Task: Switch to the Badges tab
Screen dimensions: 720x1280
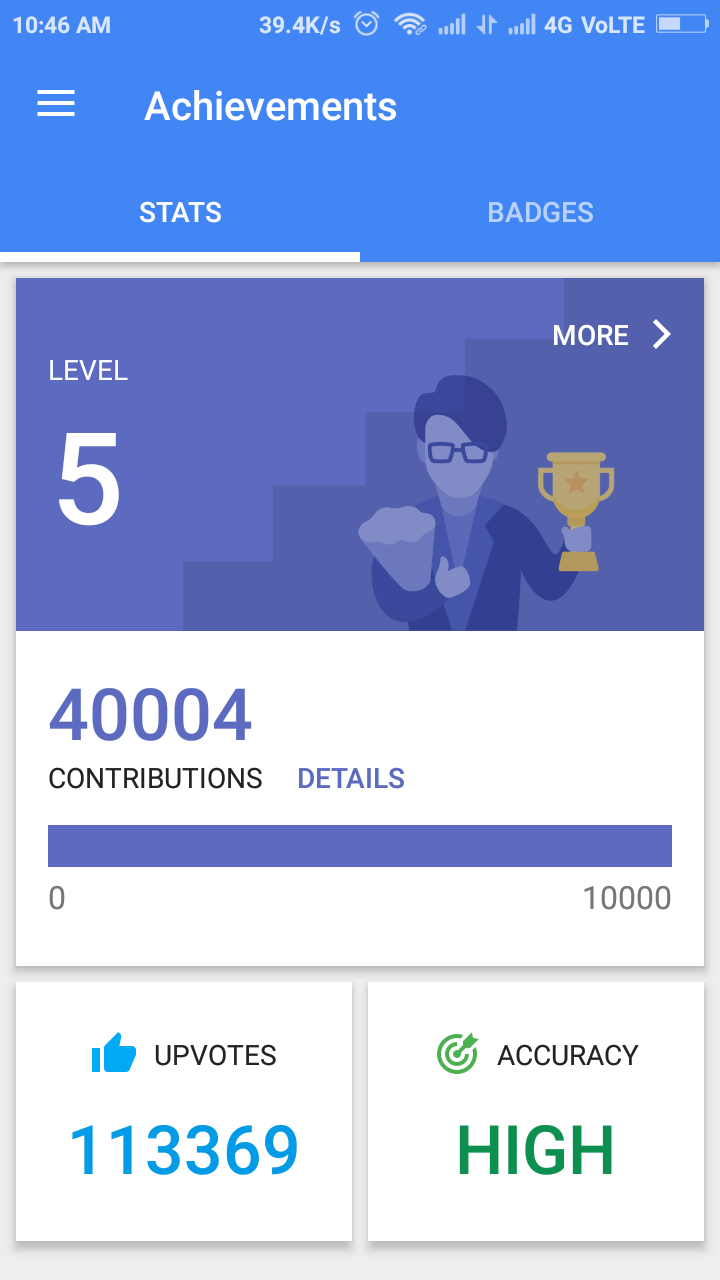Action: (x=540, y=213)
